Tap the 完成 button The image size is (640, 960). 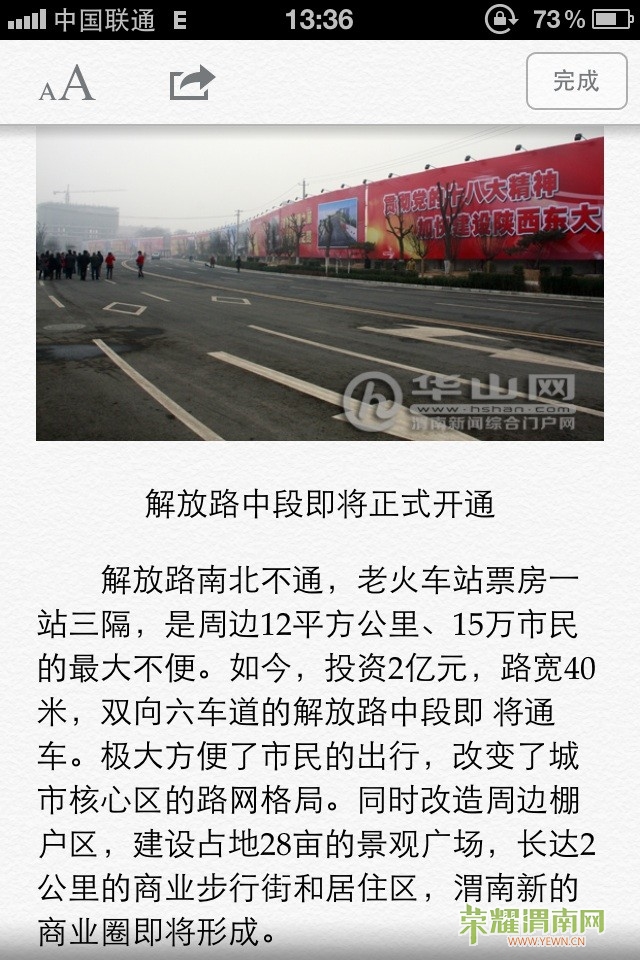point(575,82)
